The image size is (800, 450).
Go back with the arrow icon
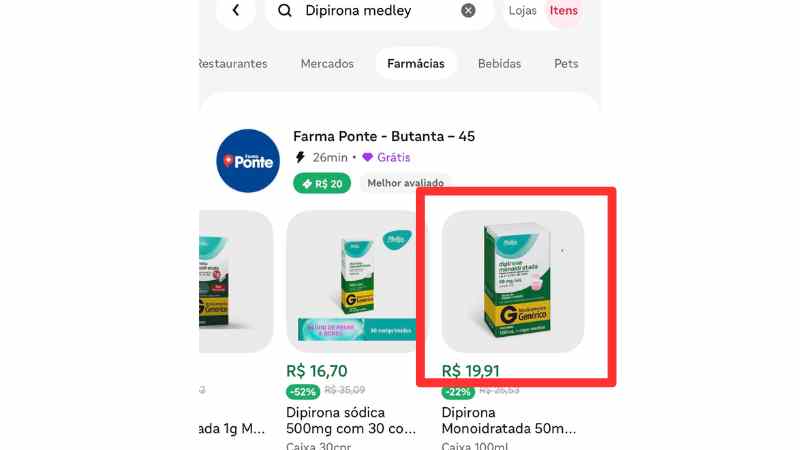(x=236, y=11)
